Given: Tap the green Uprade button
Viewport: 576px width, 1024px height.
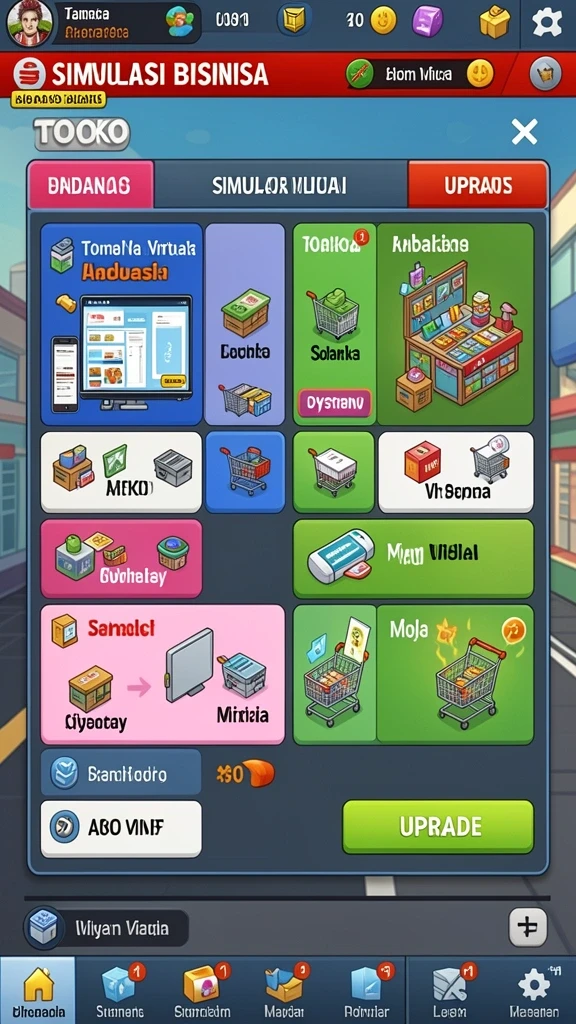Looking at the screenshot, I should coord(438,827).
